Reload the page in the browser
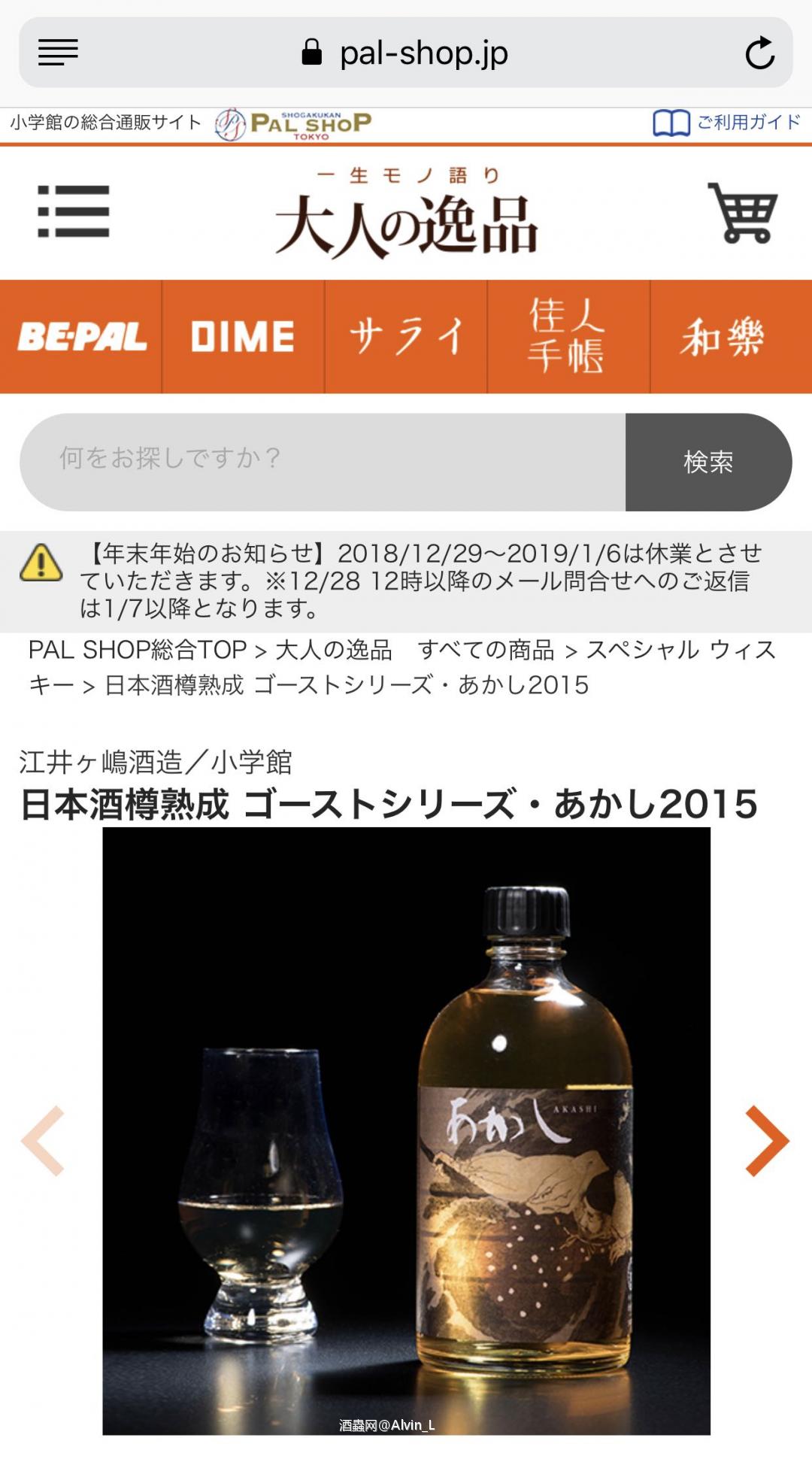The height and width of the screenshot is (1468, 812). (759, 53)
